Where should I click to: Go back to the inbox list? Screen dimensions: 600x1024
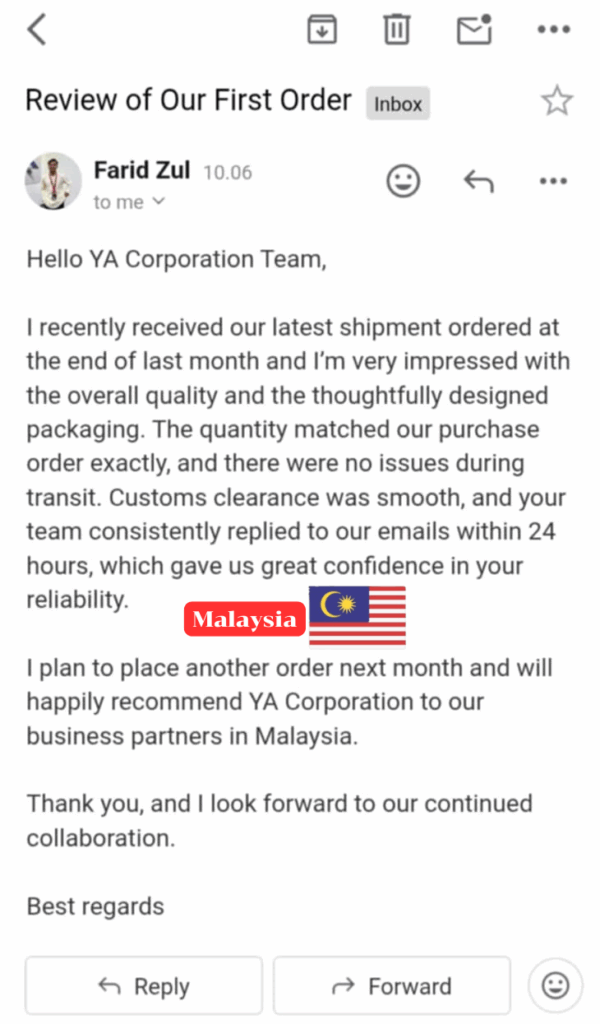pyautogui.click(x=37, y=30)
